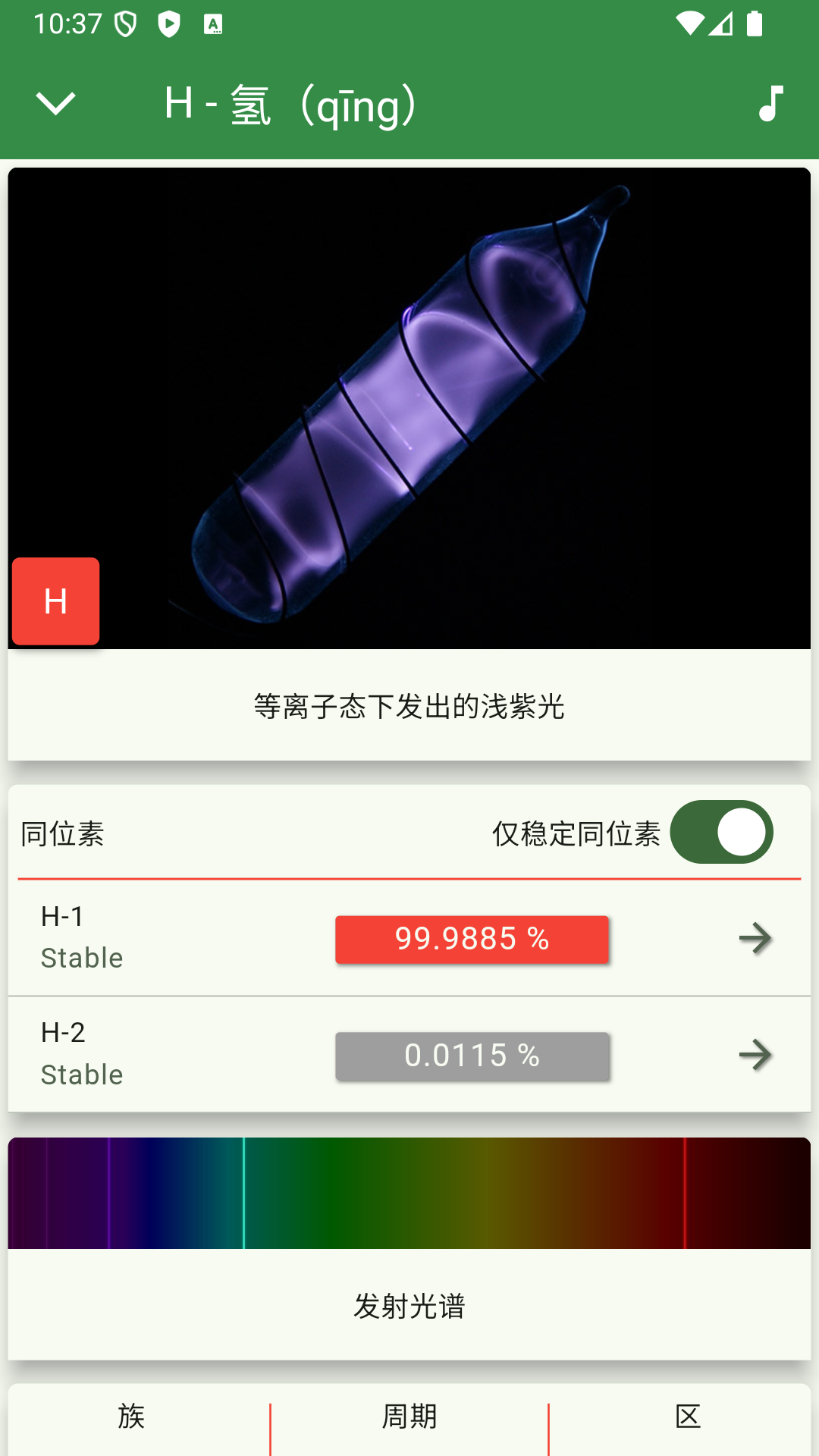Screen dimensions: 819x1456
Task: Expand the 同位素 section header
Action: coord(63,833)
